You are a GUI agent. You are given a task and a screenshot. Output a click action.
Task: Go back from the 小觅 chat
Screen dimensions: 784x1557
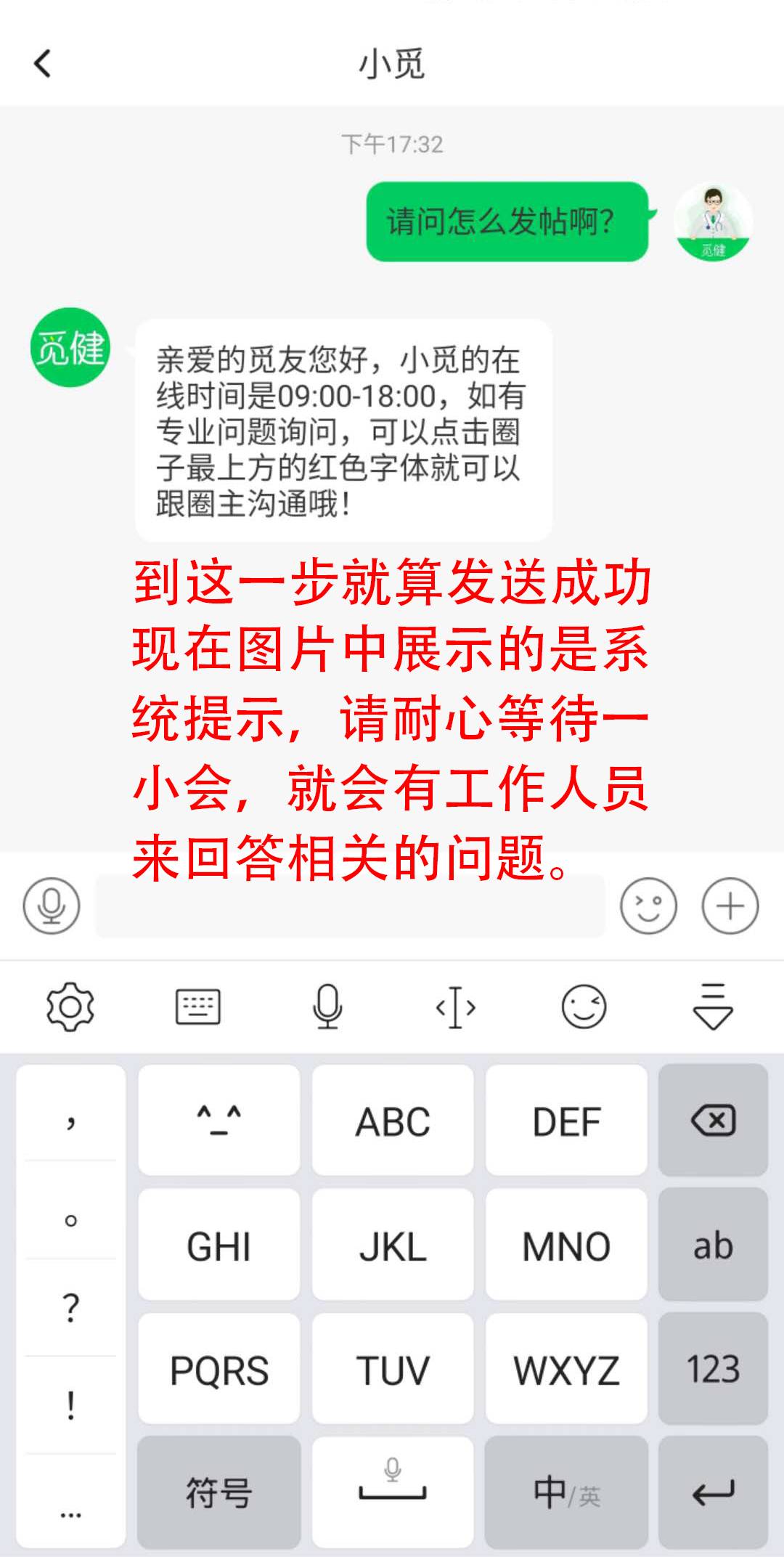44,64
